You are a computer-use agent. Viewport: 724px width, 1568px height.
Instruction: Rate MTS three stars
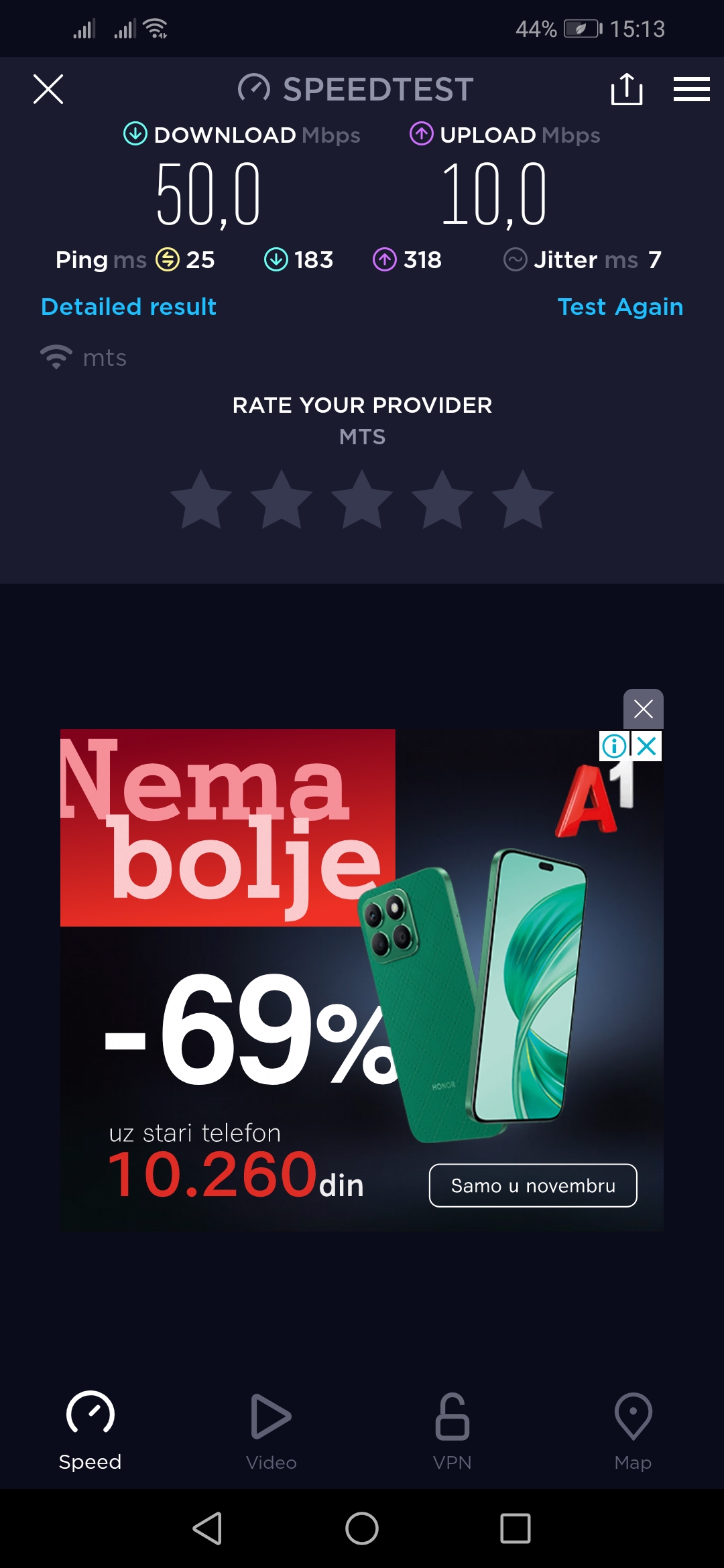pyautogui.click(x=362, y=500)
